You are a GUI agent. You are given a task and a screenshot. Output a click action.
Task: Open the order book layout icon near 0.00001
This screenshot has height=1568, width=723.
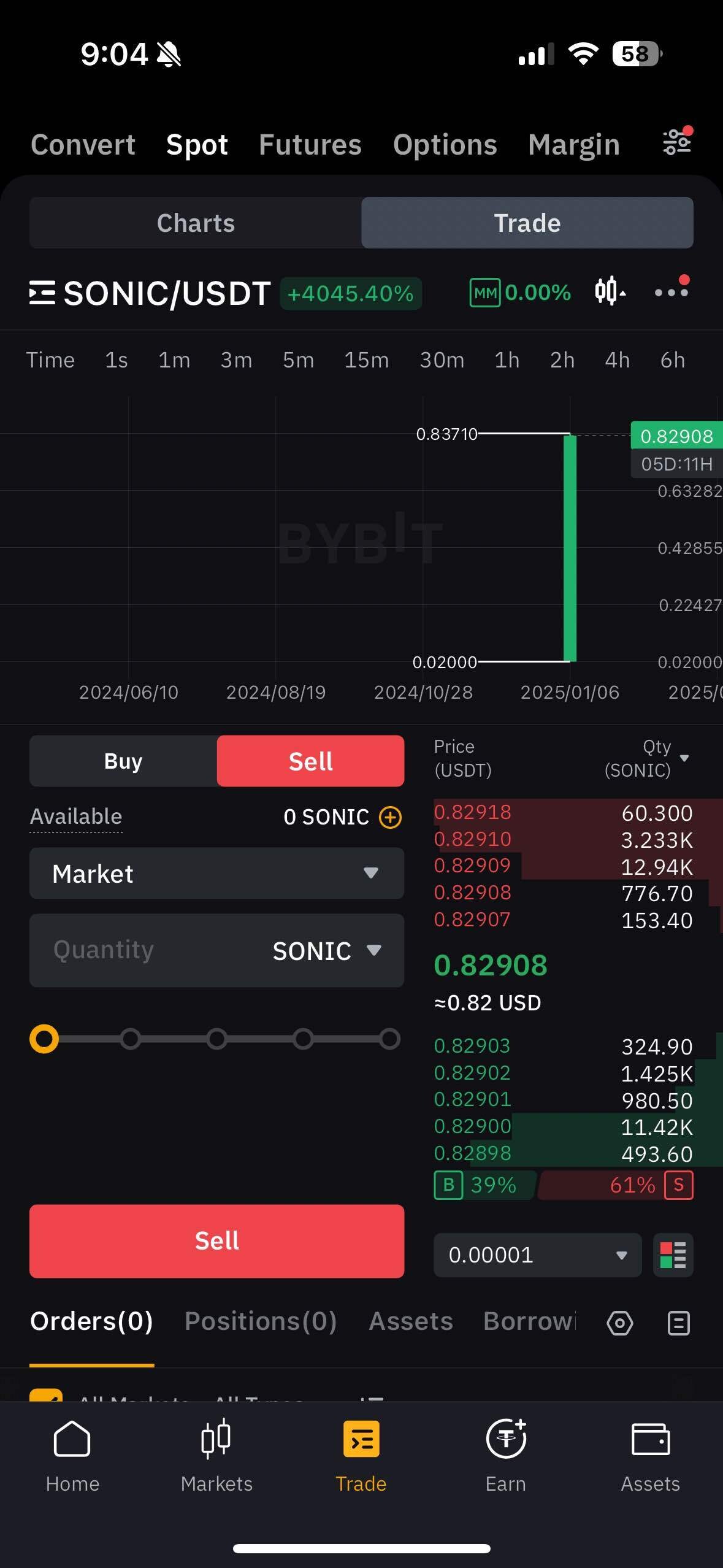coord(673,1255)
